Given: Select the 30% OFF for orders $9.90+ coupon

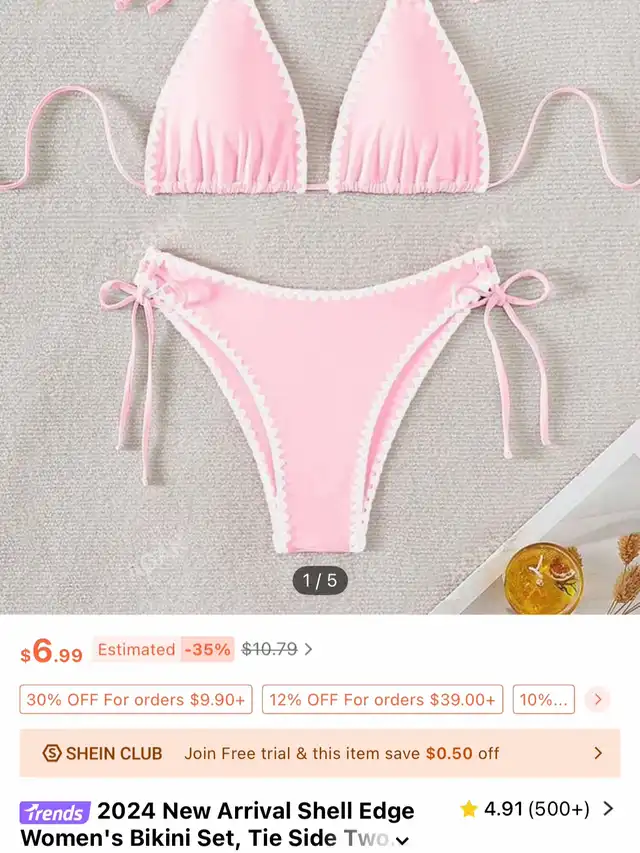Looking at the screenshot, I should (x=136, y=700).
